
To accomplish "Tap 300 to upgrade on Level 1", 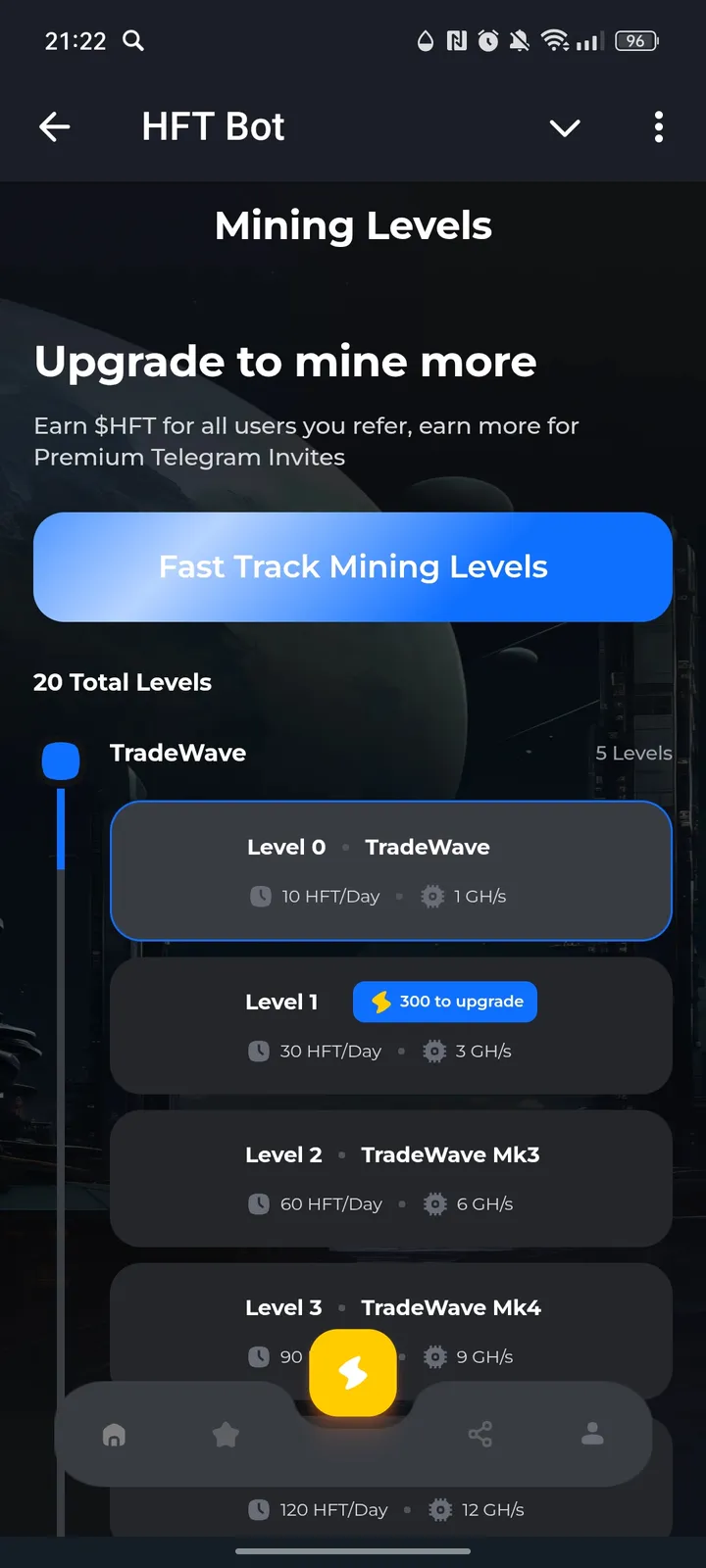I will click(x=445, y=1002).
